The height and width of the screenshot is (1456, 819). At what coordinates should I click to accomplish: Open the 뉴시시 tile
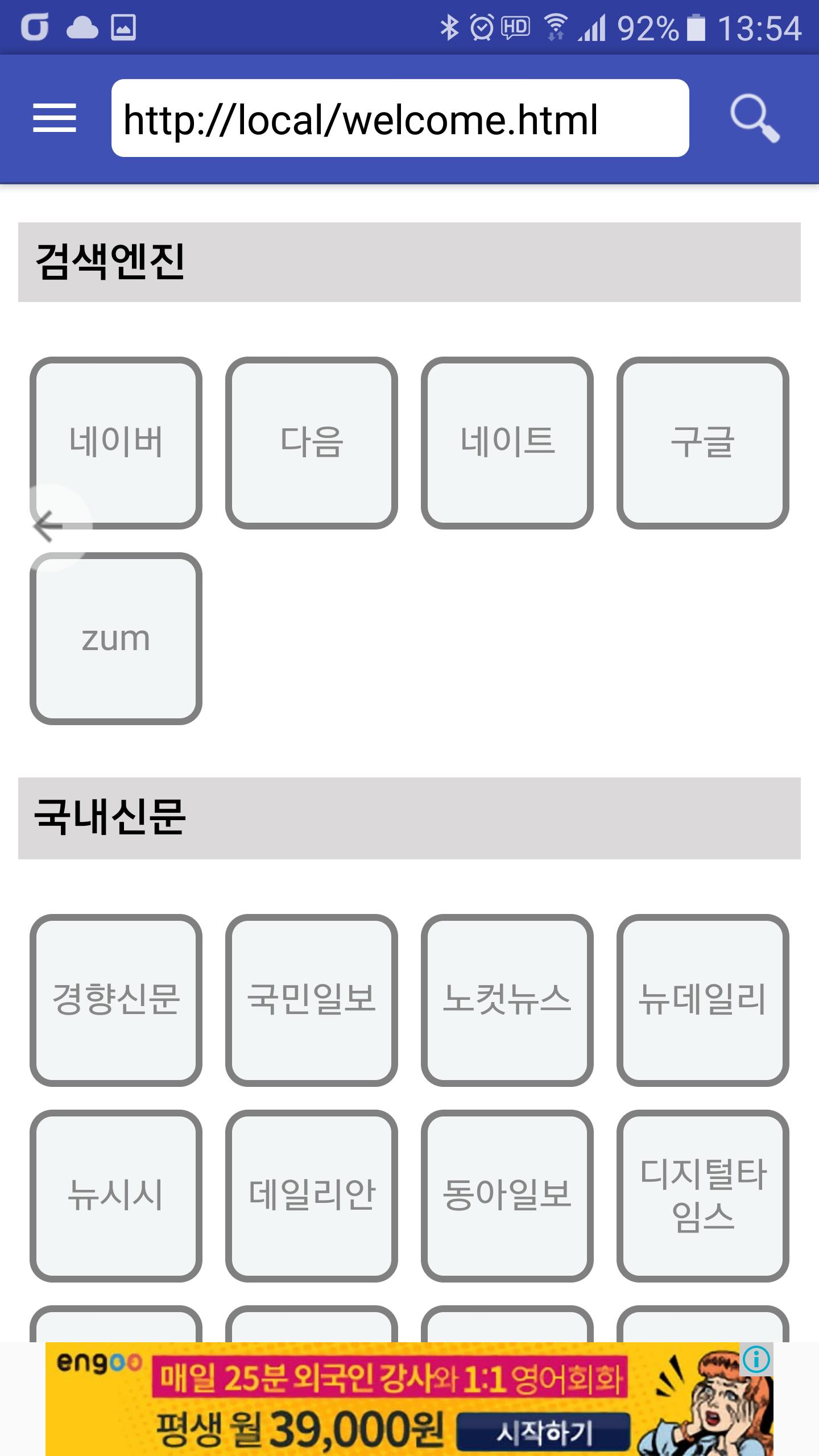(x=116, y=1196)
